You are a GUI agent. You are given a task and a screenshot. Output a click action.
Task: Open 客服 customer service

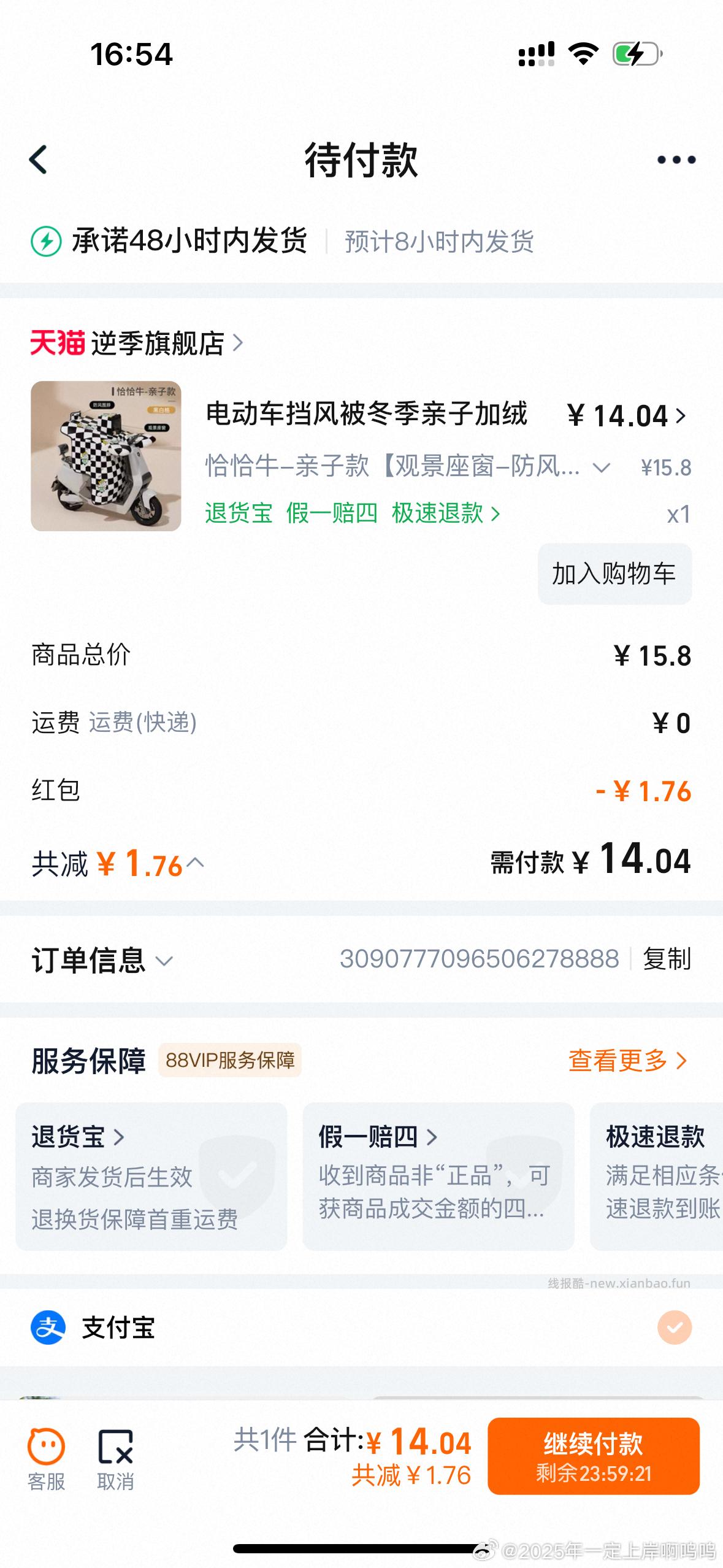coord(47,1472)
